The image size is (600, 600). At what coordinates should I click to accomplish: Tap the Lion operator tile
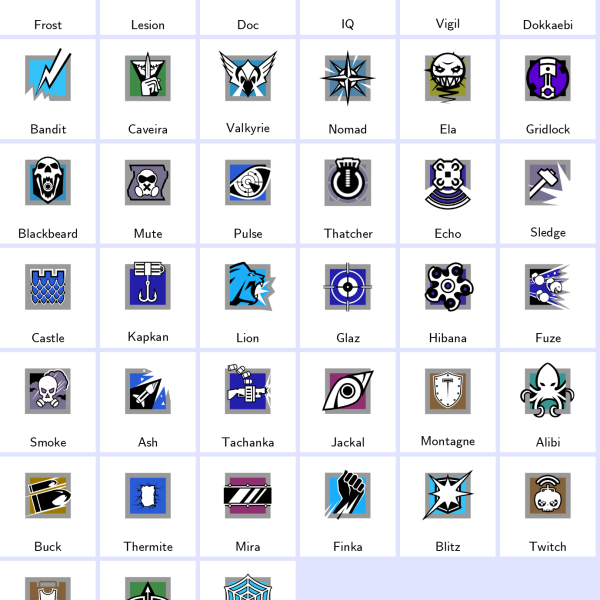248,296
